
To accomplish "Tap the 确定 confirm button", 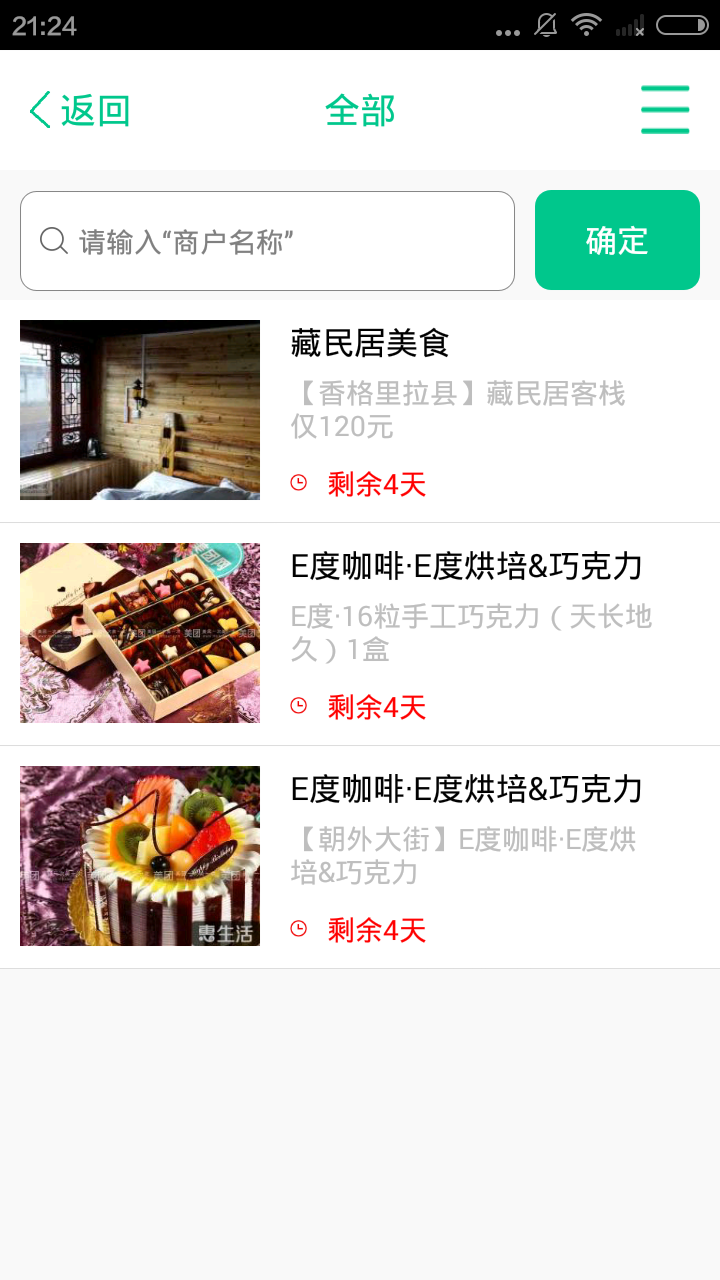I will (617, 240).
